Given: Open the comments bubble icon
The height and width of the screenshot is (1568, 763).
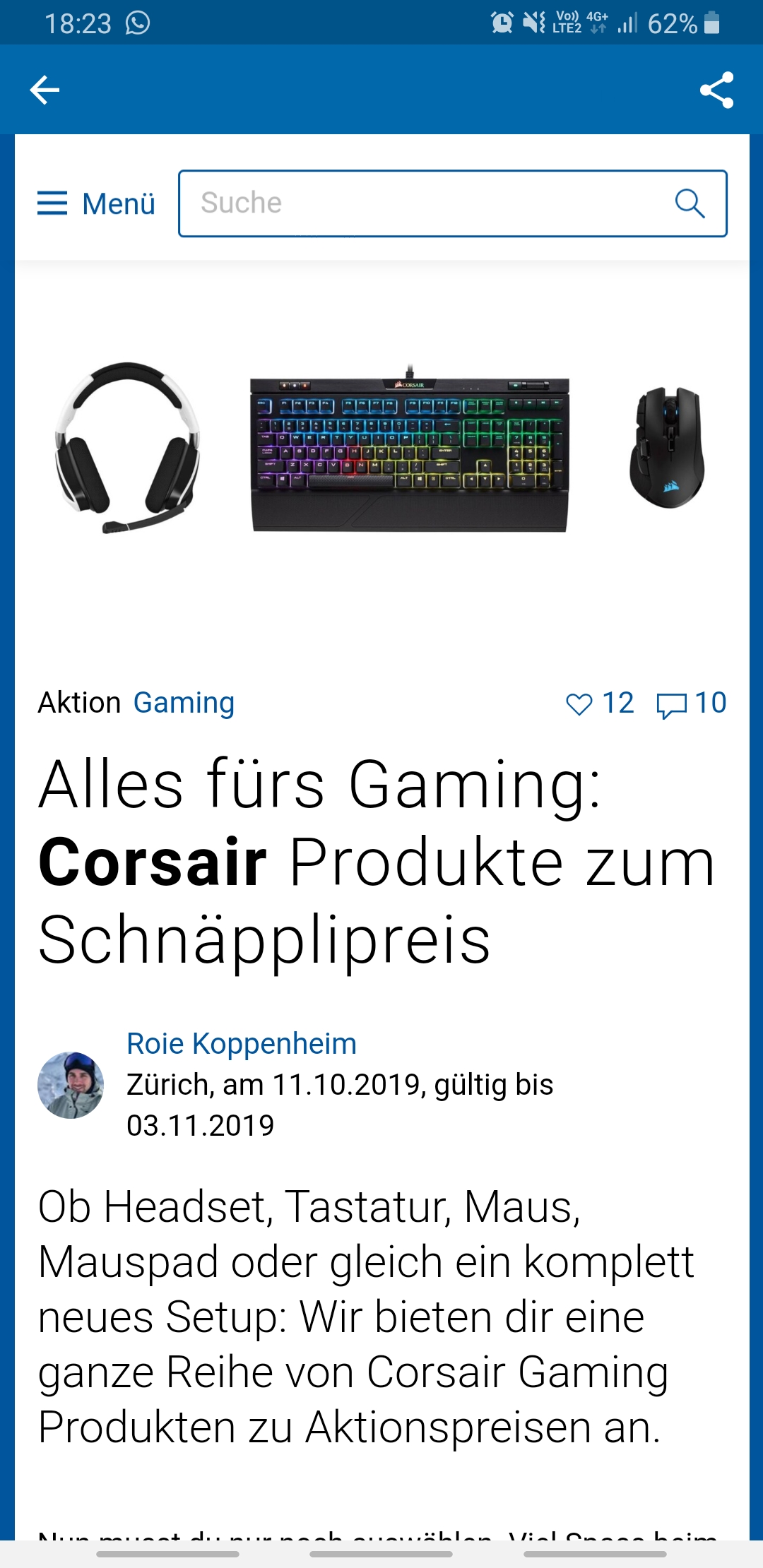Looking at the screenshot, I should tap(671, 704).
